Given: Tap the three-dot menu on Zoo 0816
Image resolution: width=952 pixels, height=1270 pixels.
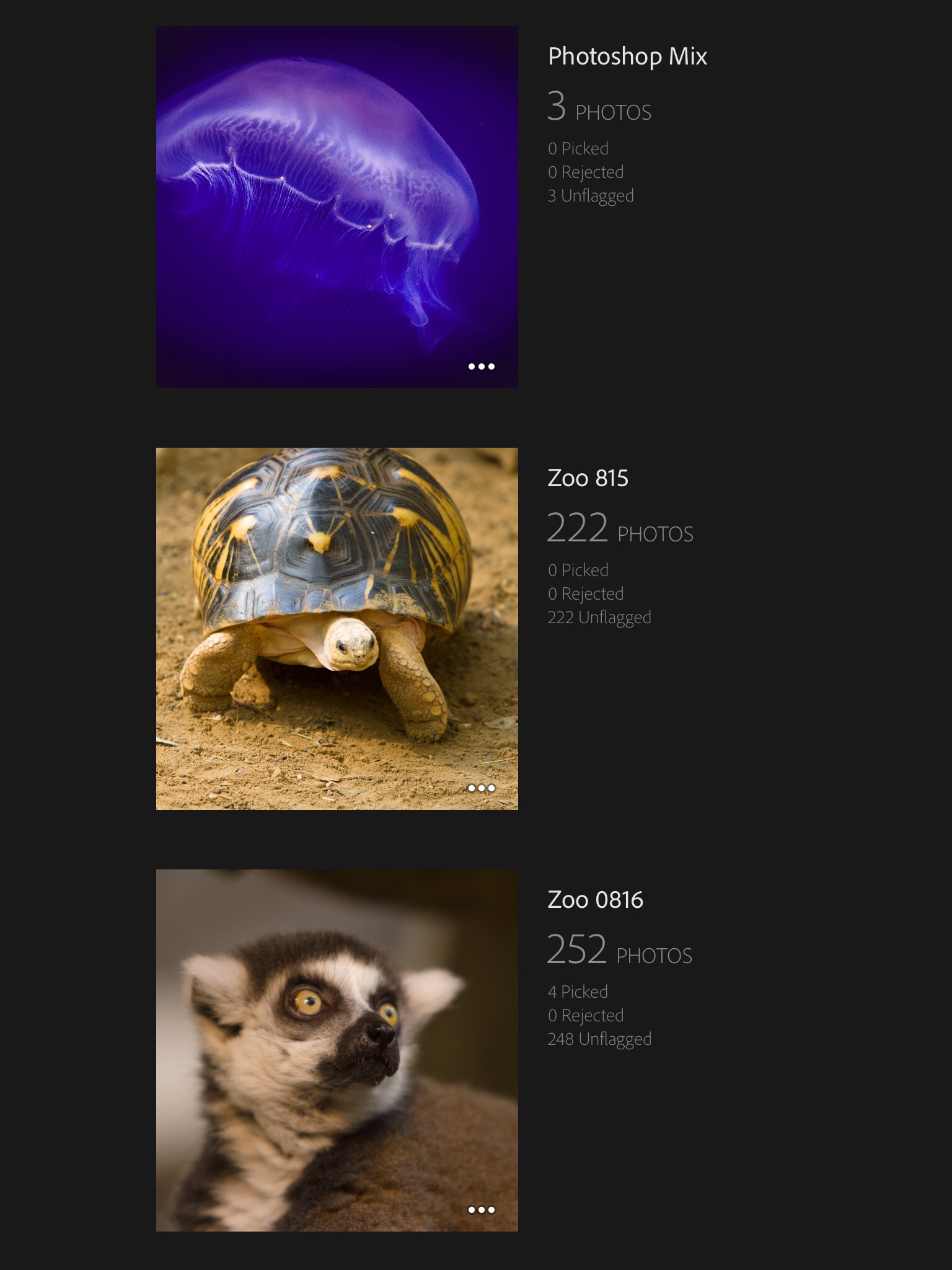Looking at the screenshot, I should [x=481, y=1210].
